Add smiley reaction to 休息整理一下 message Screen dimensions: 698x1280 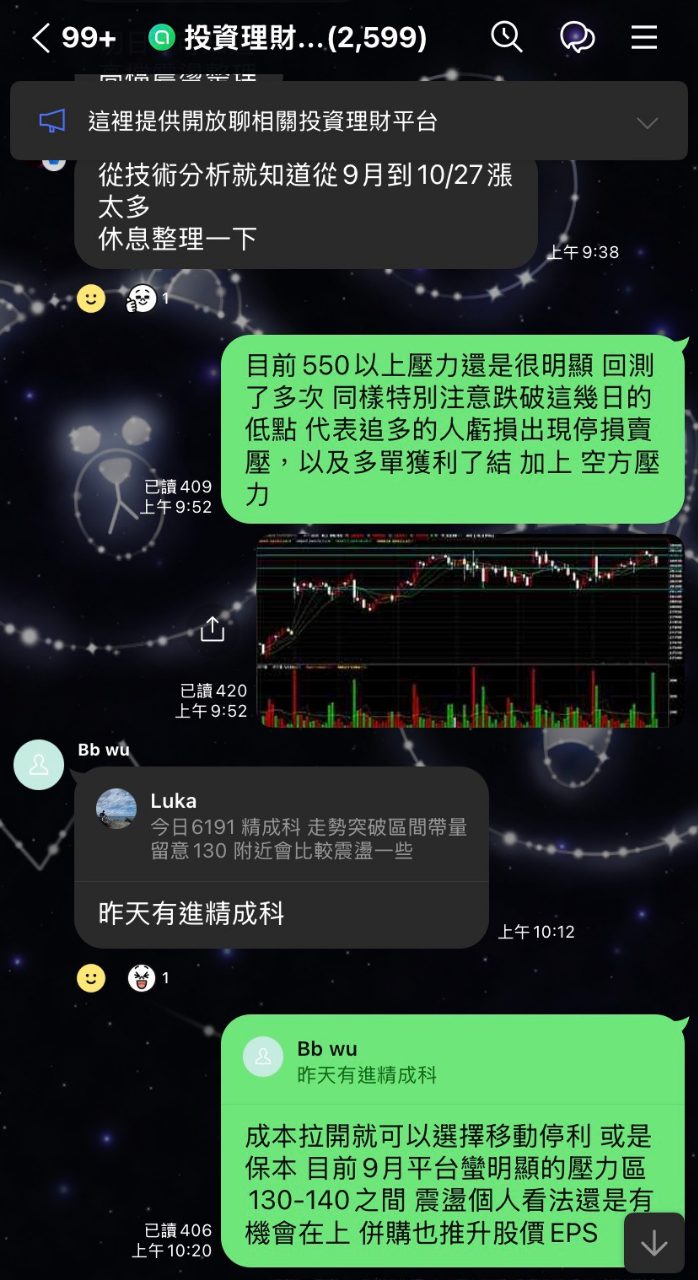click(x=91, y=298)
